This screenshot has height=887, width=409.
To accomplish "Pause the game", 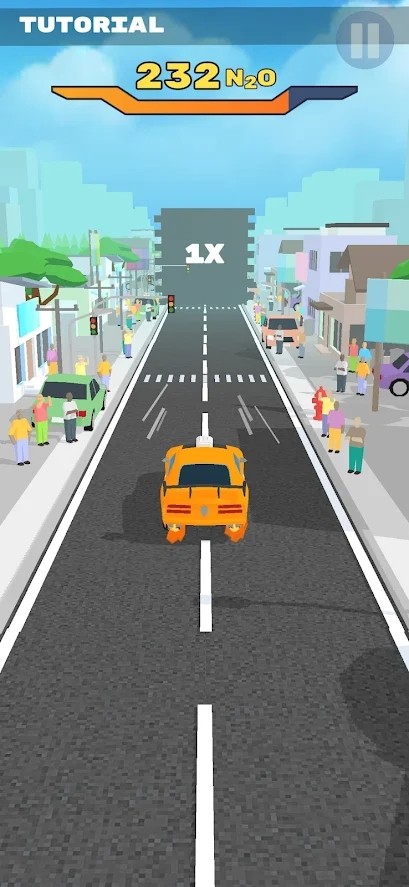I will [x=365, y=40].
